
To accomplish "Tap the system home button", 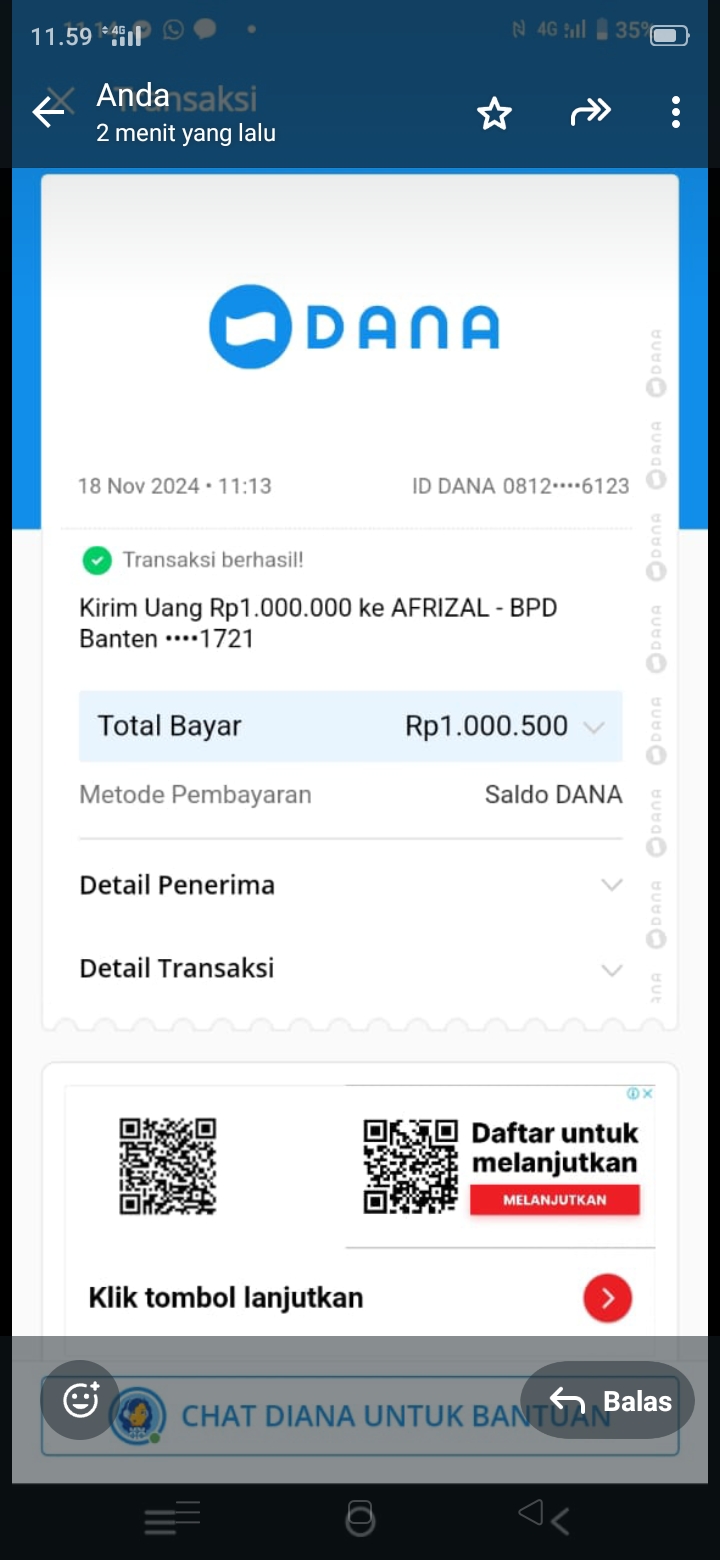I will pos(360,1519).
